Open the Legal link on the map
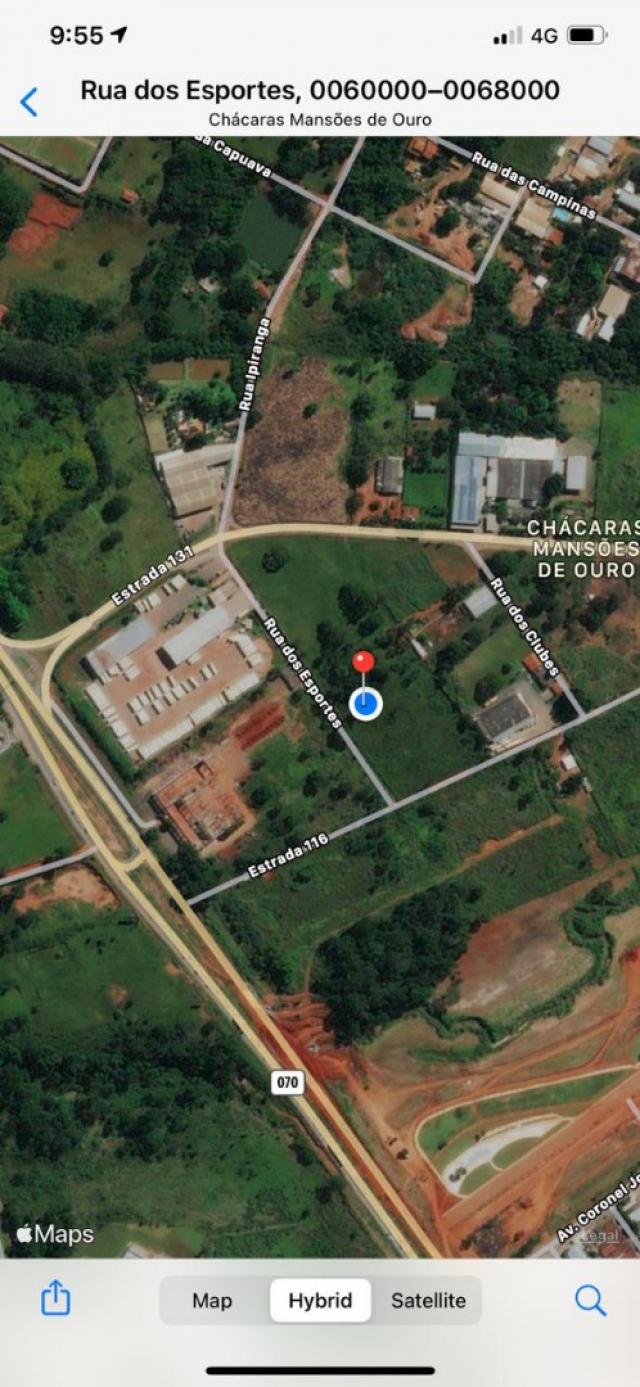 point(602,1235)
